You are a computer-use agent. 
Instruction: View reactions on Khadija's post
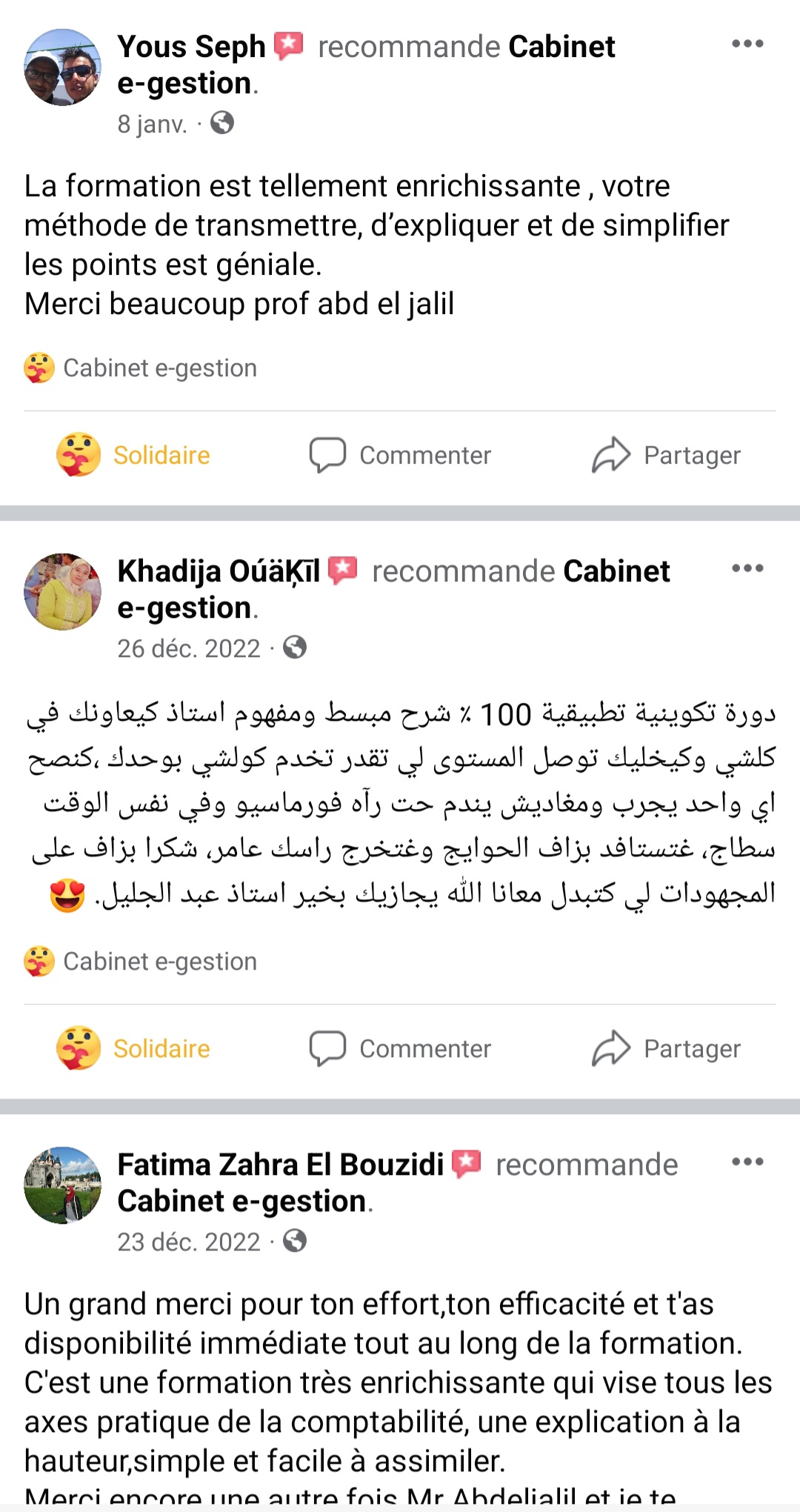tap(141, 962)
